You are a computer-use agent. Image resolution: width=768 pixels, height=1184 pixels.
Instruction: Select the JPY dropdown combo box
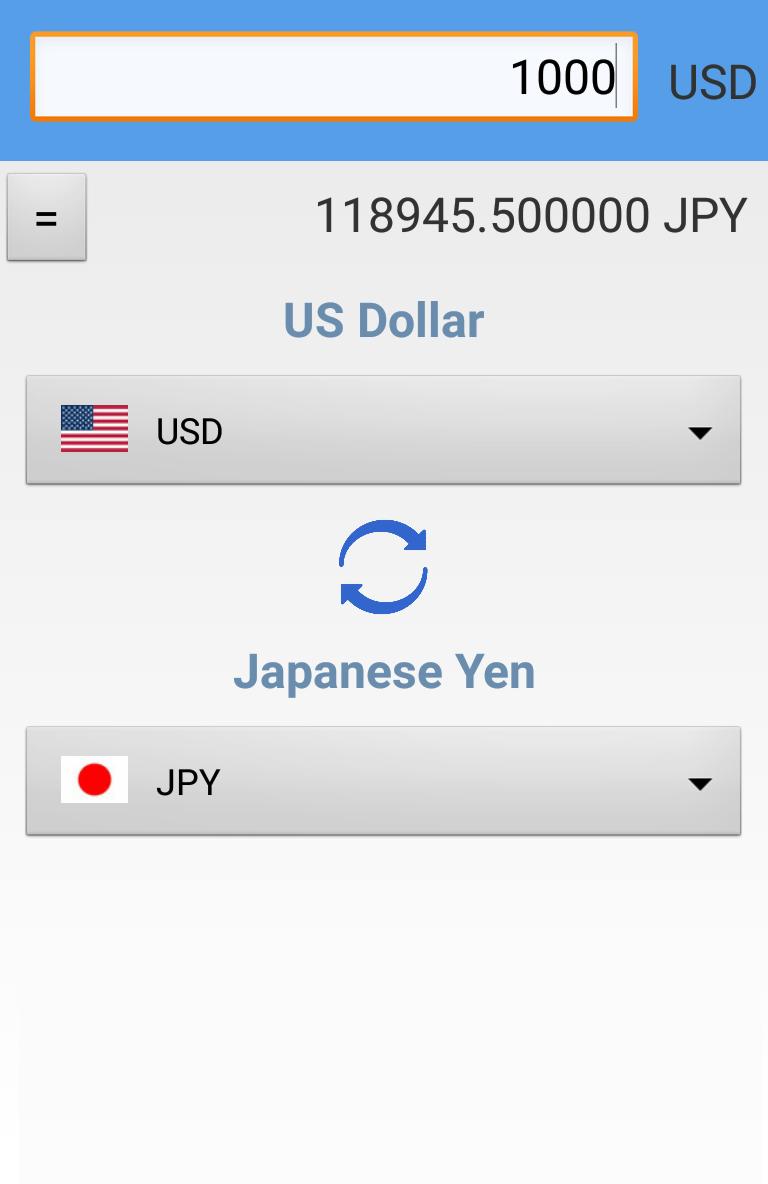click(384, 781)
